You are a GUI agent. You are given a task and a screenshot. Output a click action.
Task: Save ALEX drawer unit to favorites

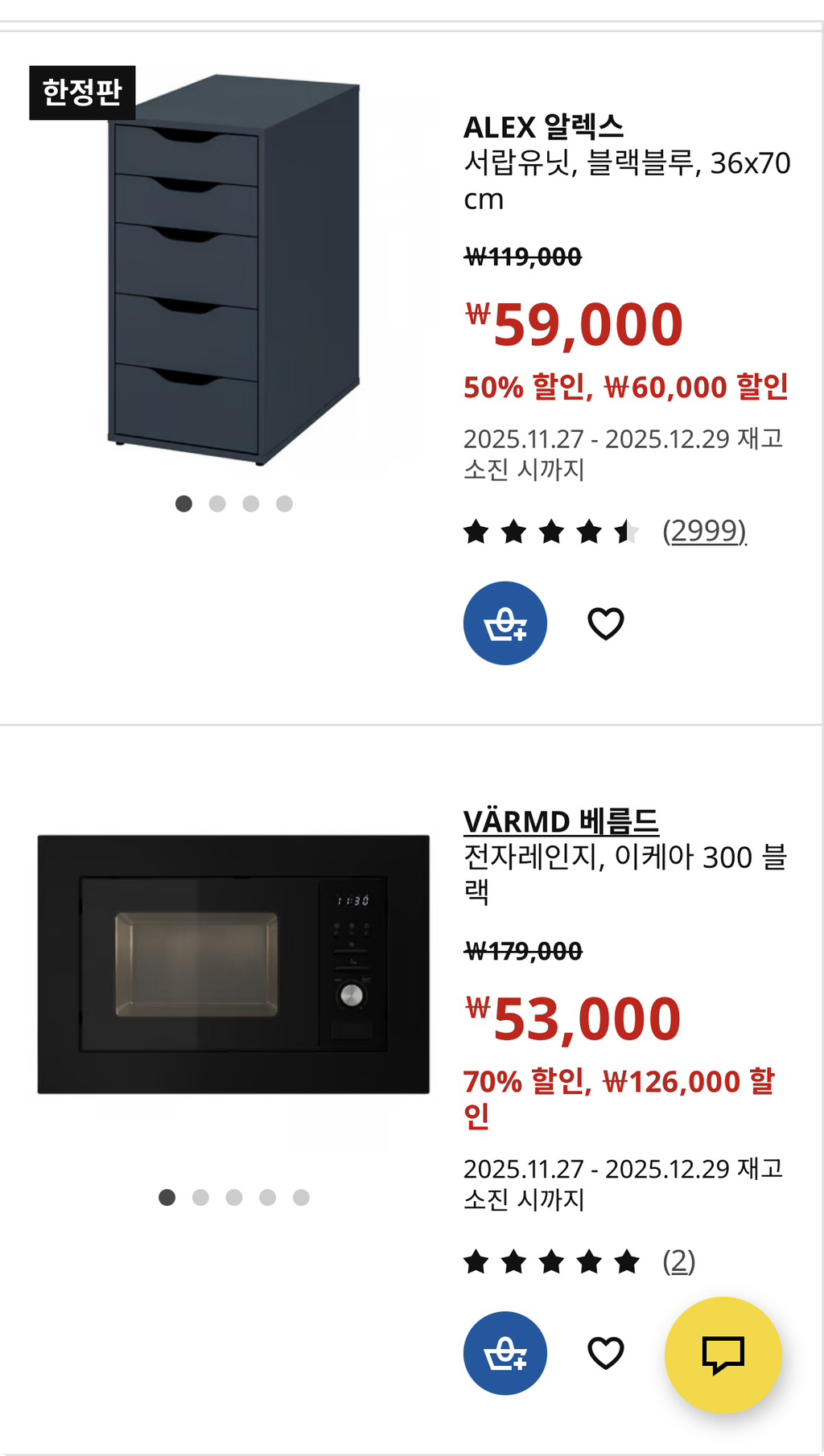pos(606,623)
